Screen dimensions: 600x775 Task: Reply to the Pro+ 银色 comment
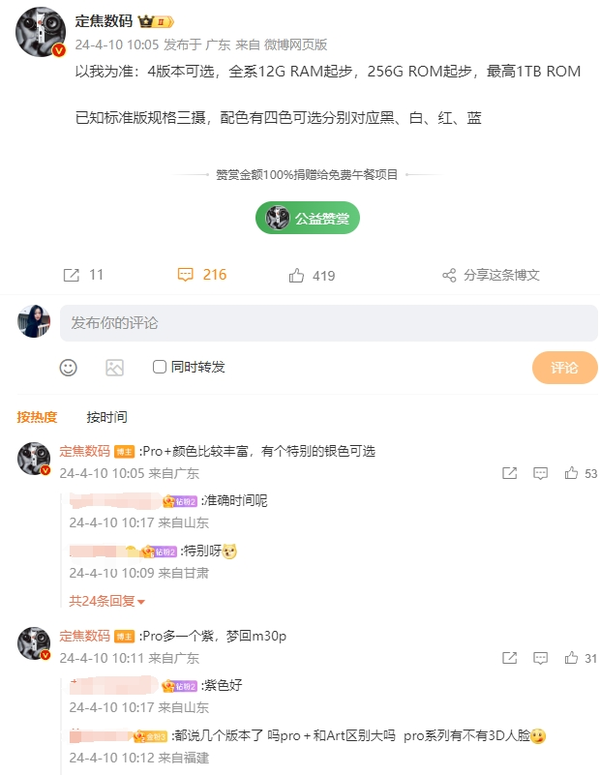[540, 473]
